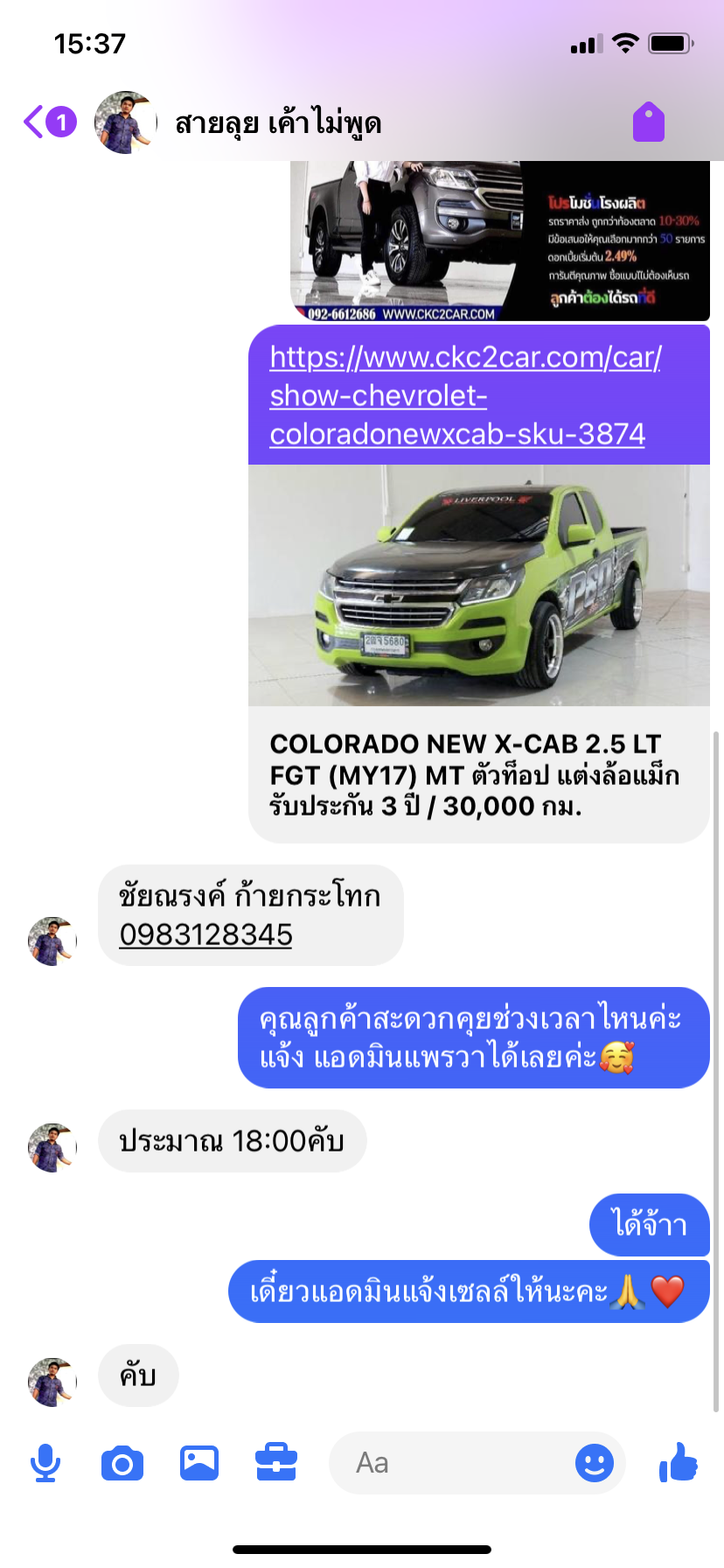724x1568 pixels.
Task: Tap phone number 0983128345
Action: (x=206, y=934)
